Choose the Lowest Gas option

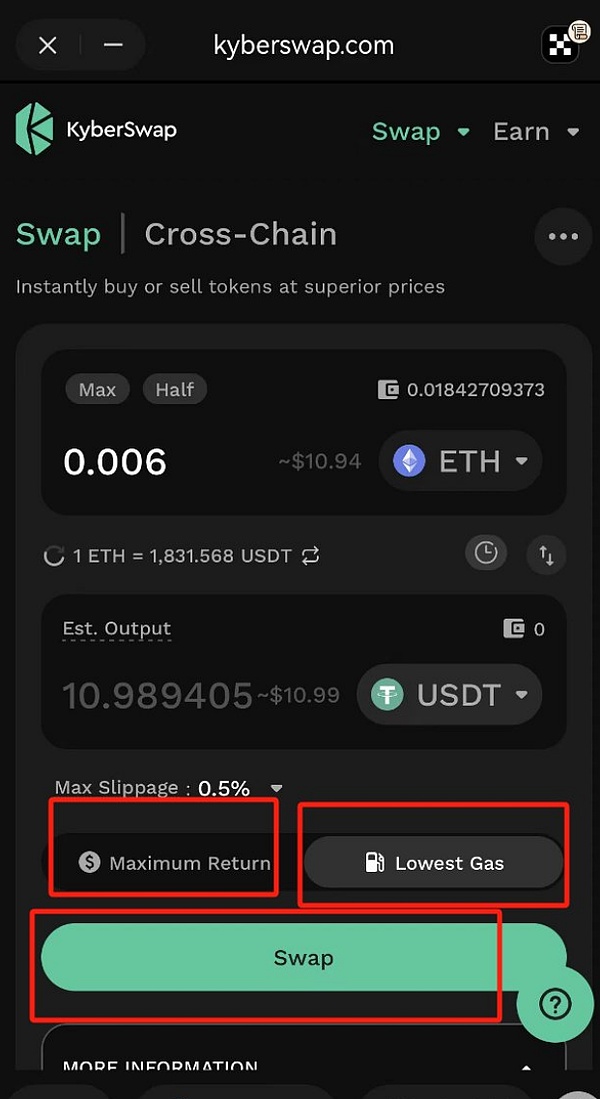[434, 863]
